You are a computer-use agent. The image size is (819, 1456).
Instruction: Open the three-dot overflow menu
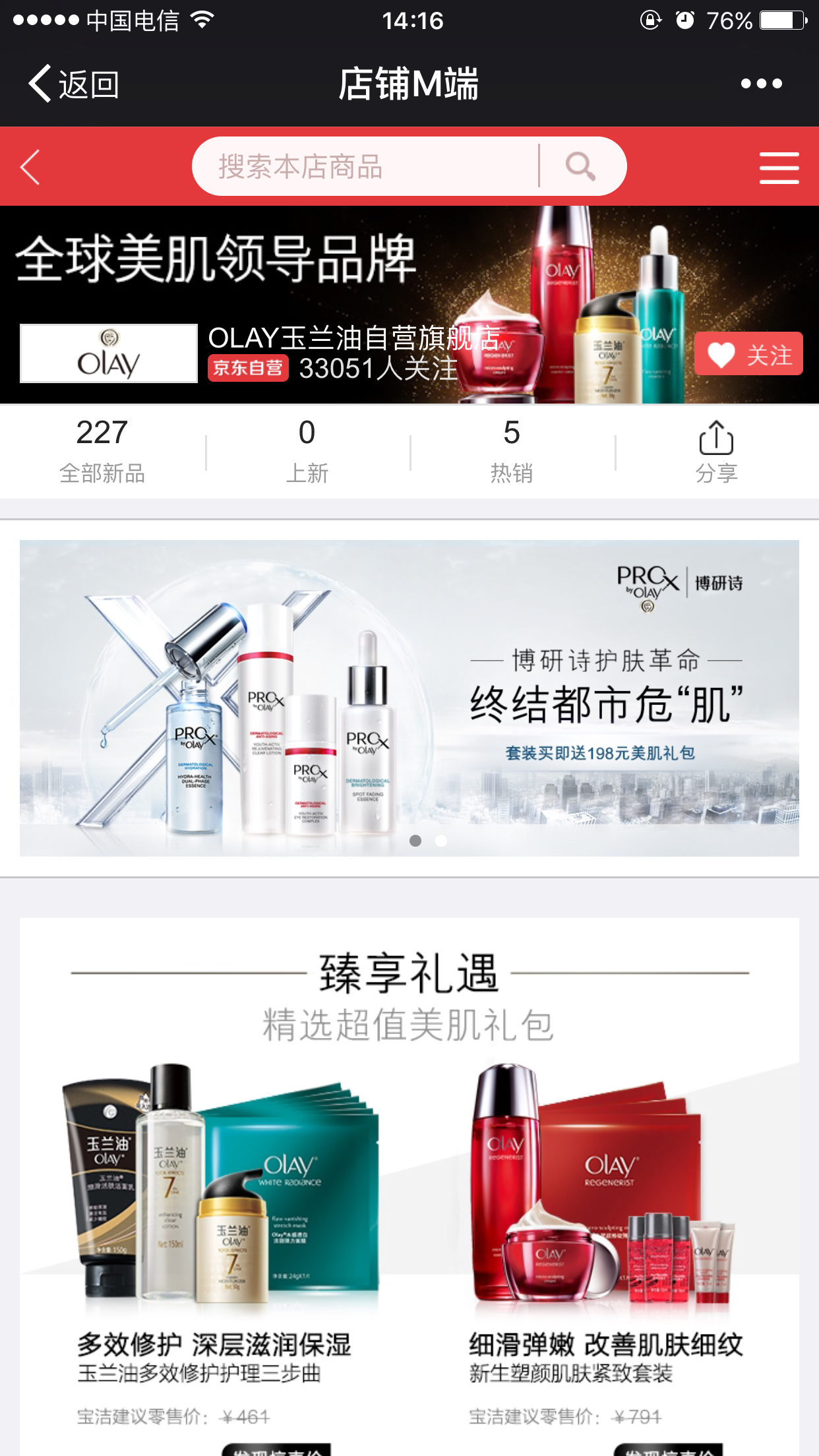point(761,84)
